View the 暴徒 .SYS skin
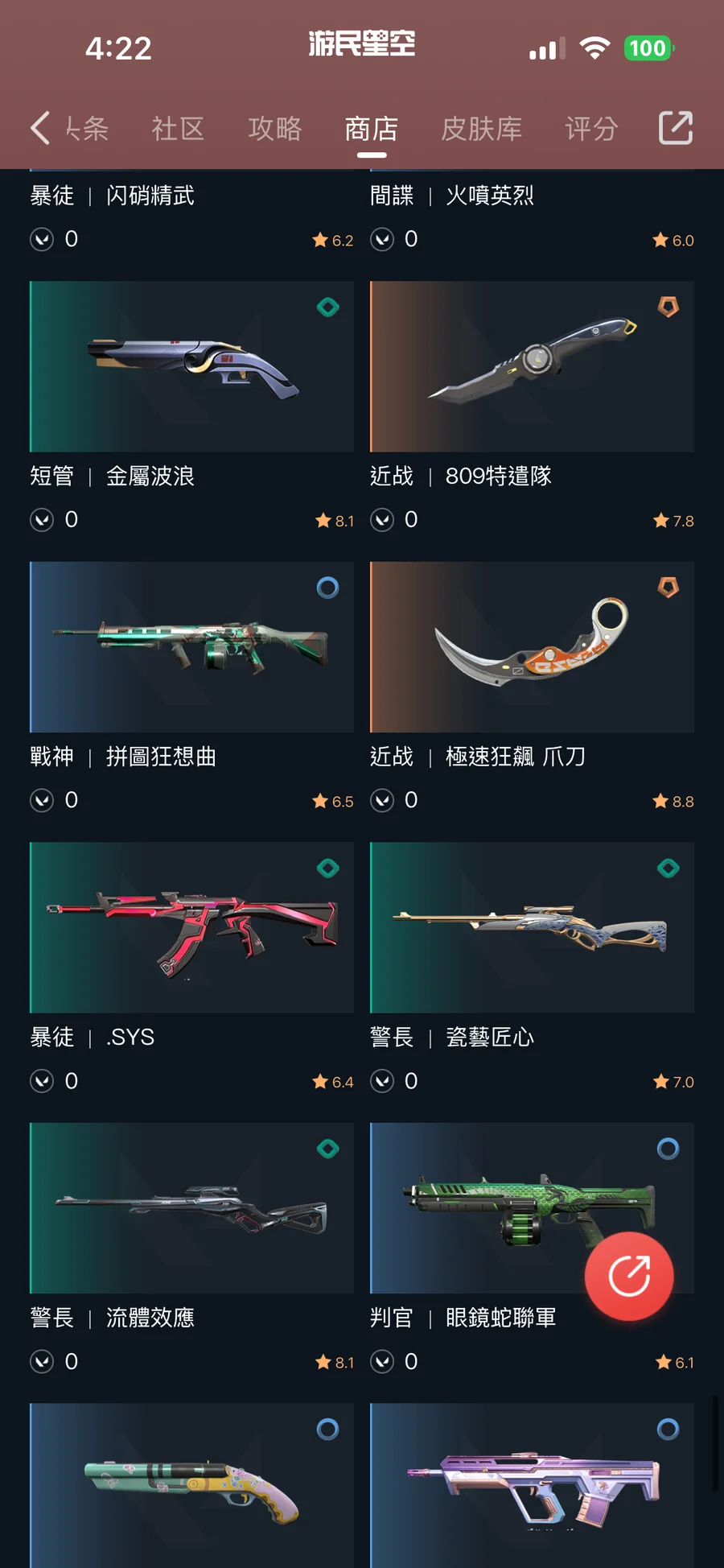724x1568 pixels. click(x=191, y=968)
